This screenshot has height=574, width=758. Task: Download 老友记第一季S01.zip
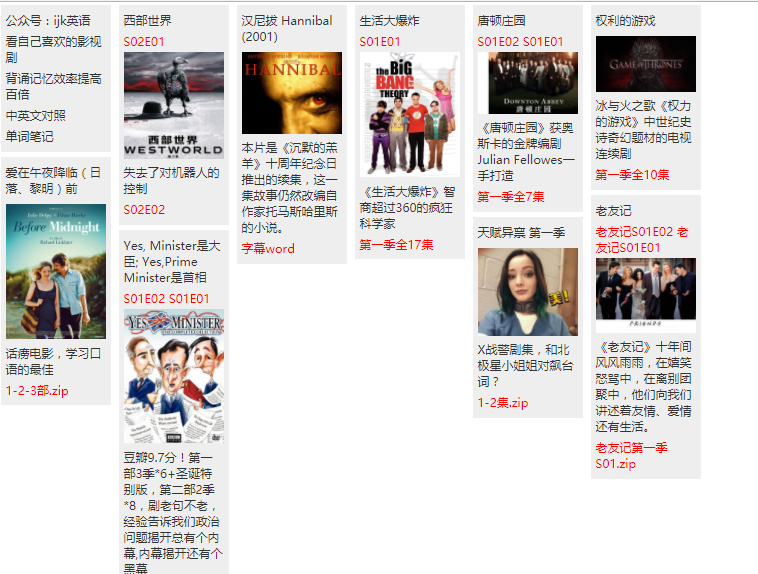coord(631,456)
